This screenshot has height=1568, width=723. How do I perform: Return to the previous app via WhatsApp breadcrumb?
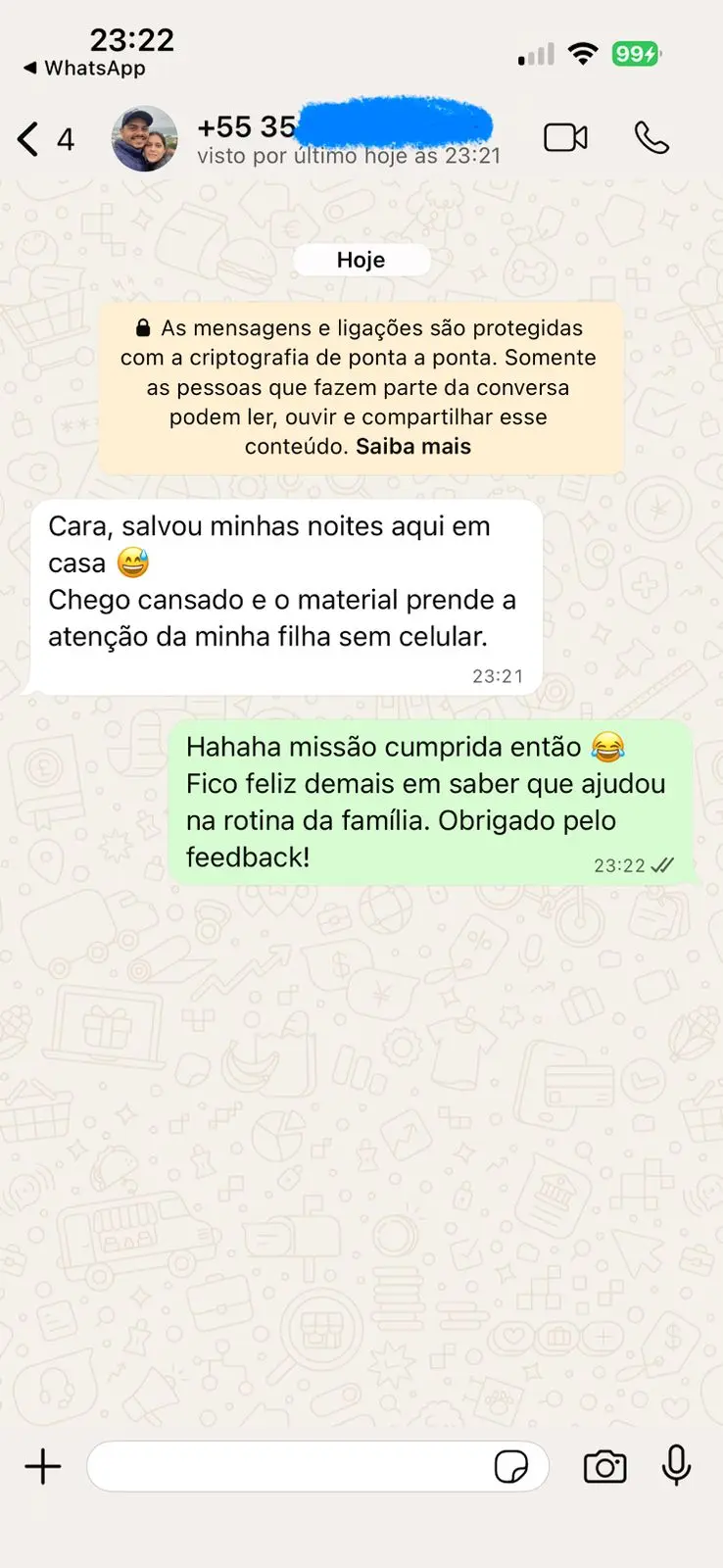[84, 69]
